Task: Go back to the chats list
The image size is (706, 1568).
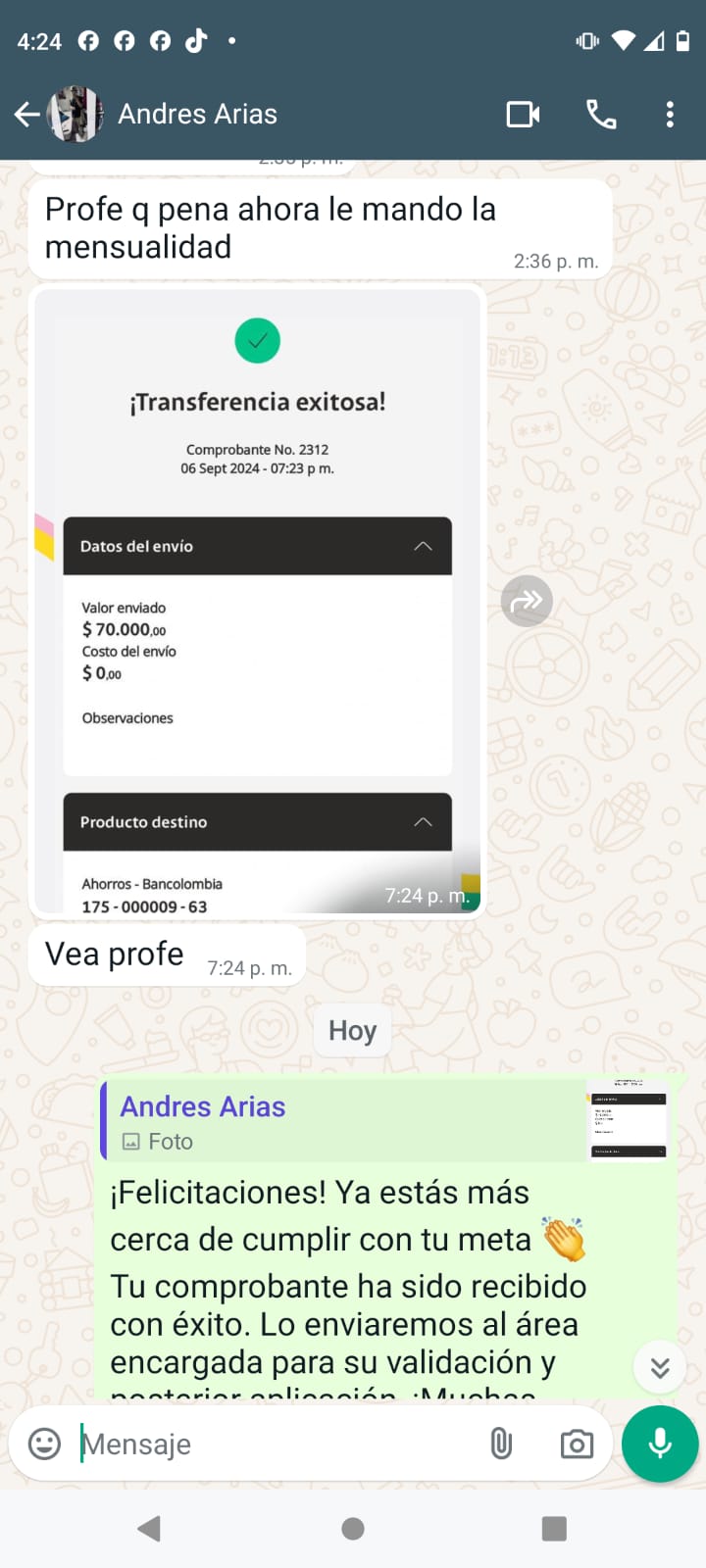Action: click(26, 115)
